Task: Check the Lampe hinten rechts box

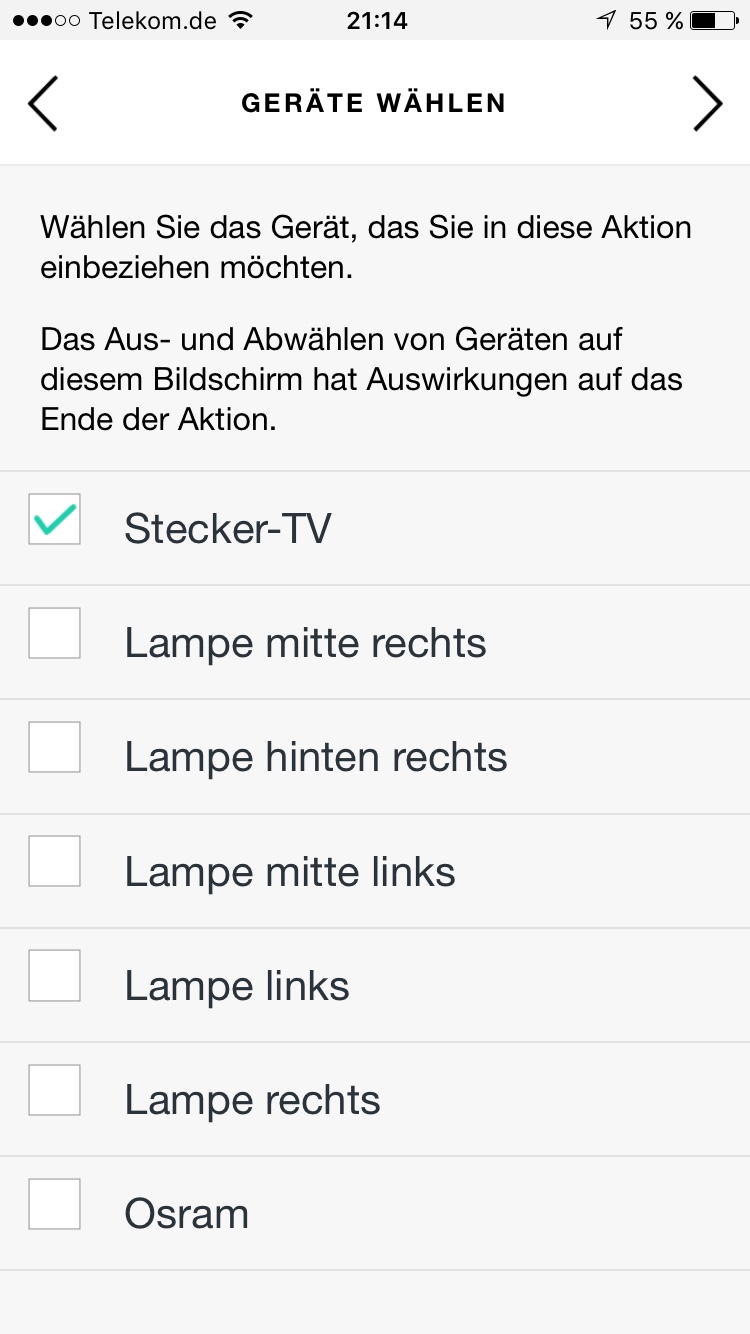Action: (54, 747)
